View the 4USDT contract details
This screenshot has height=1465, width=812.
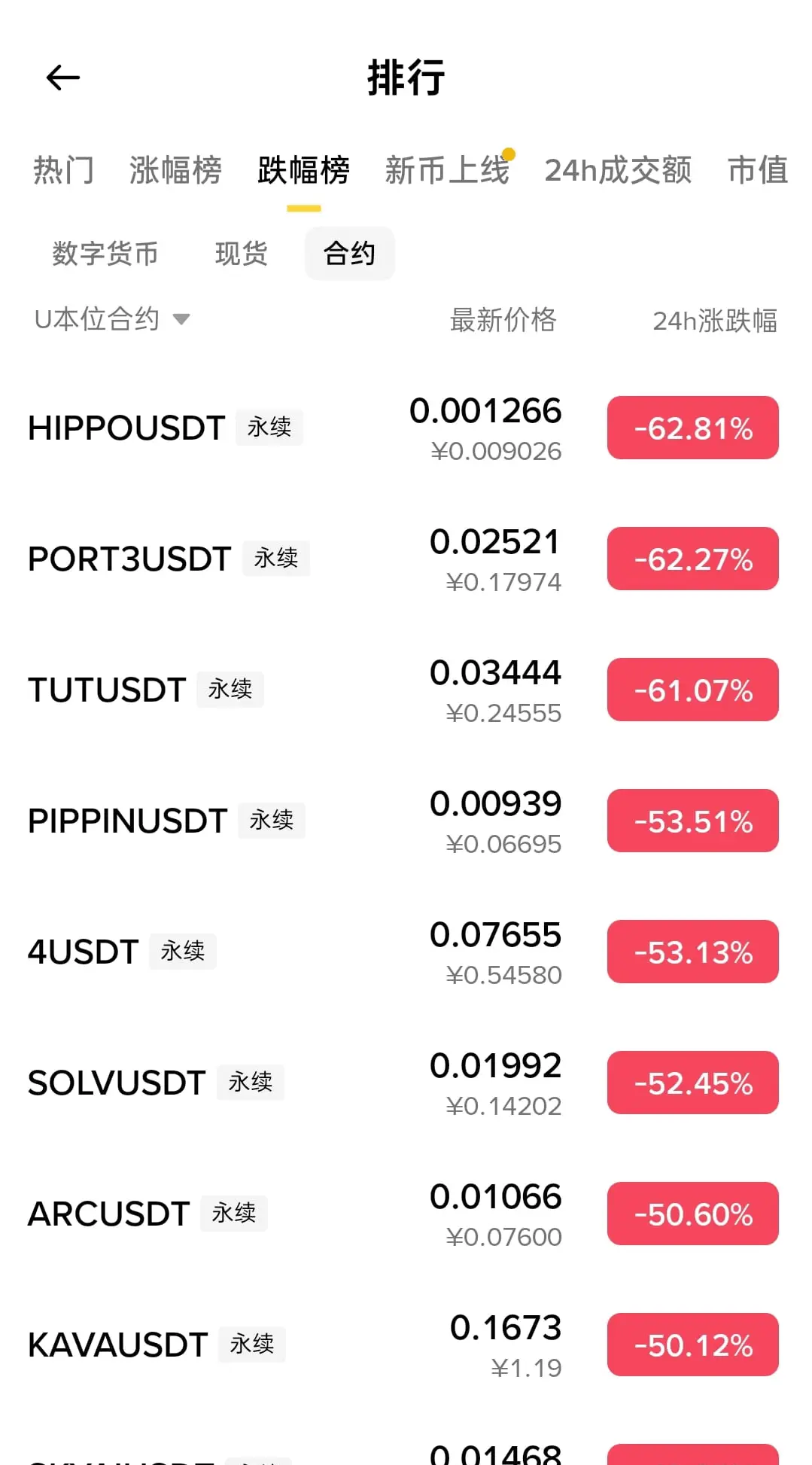click(x=84, y=952)
